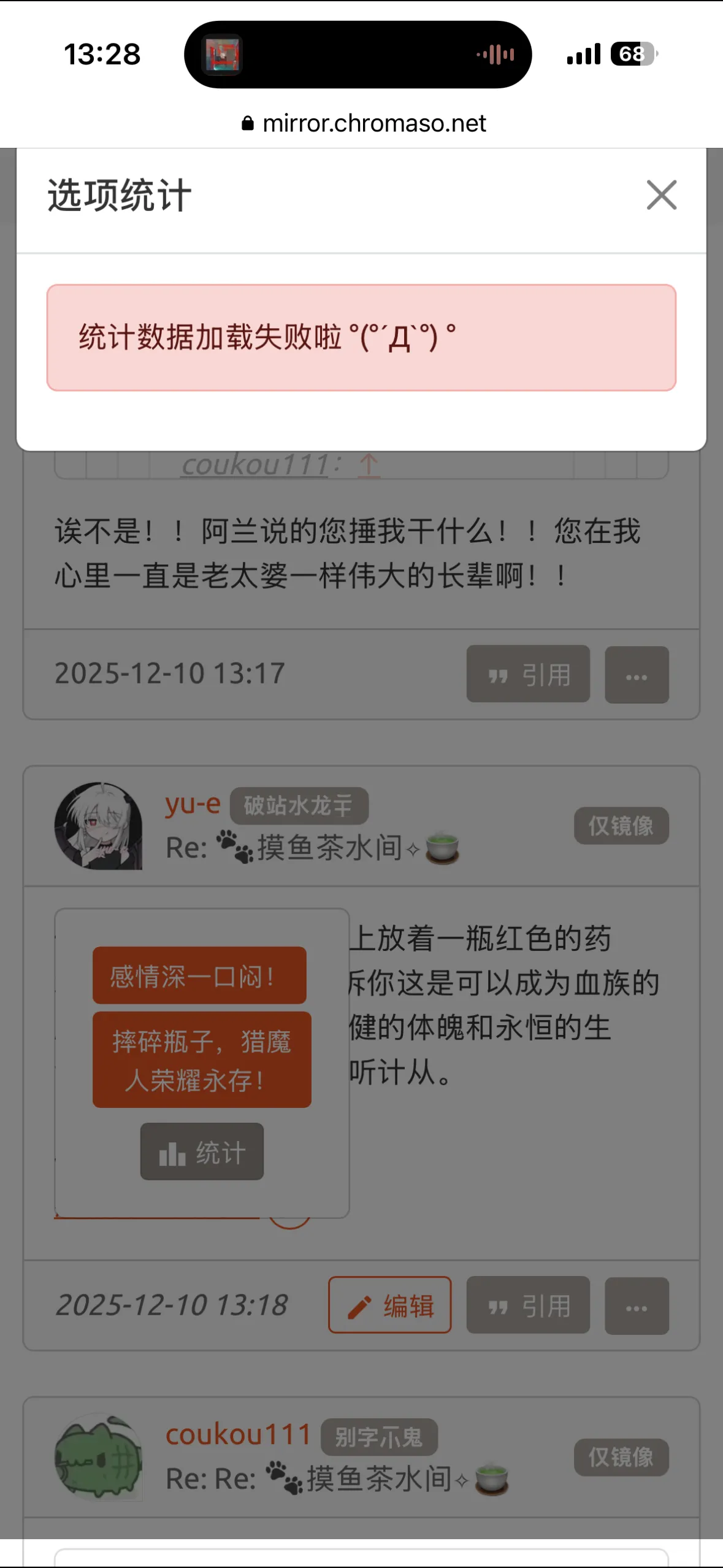The width and height of the screenshot is (723, 1568).
Task: Quote yu-e's post from 13:18
Action: (528, 1305)
